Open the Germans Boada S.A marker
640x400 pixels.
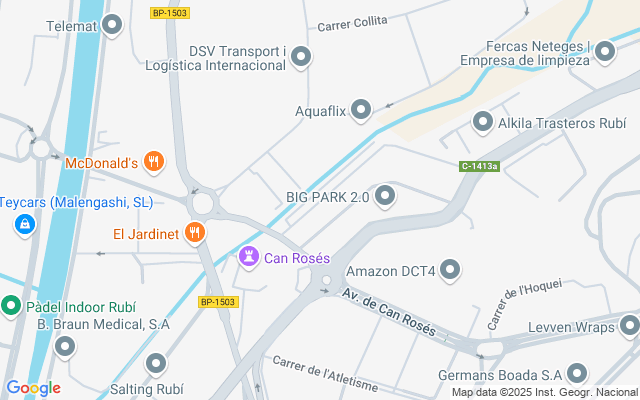[577, 374]
